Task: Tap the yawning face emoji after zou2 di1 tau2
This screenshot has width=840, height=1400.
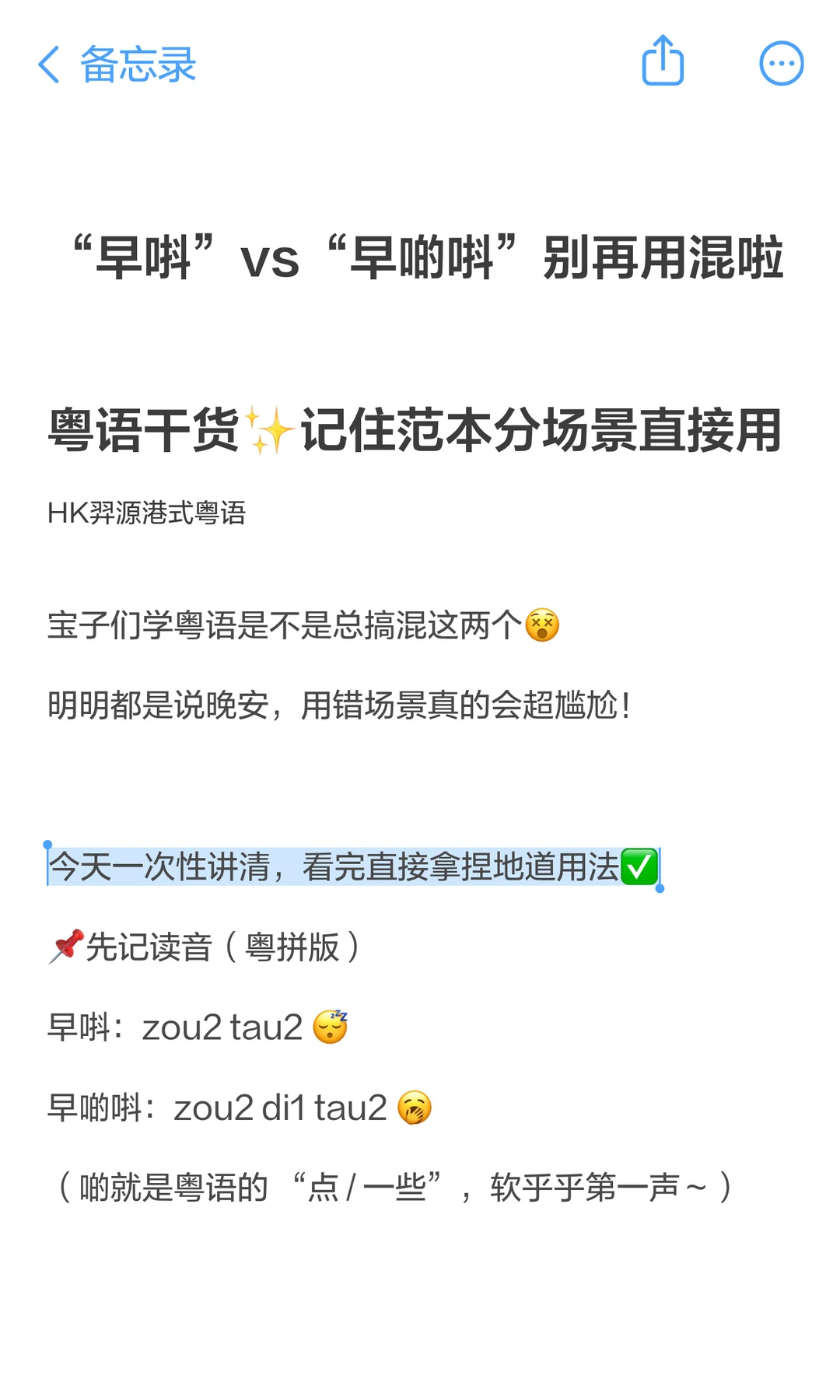Action: [413, 1106]
